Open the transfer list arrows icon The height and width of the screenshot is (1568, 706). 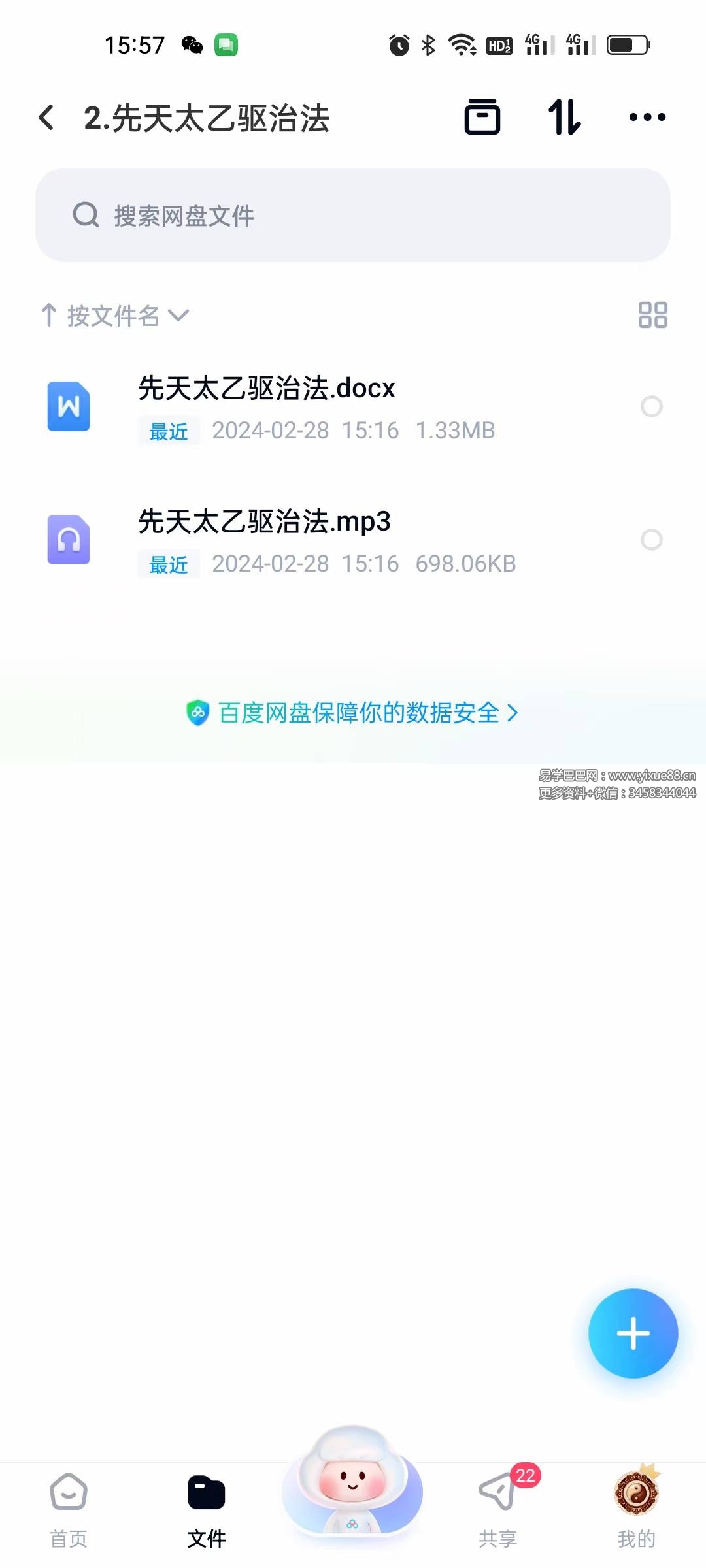[x=564, y=118]
